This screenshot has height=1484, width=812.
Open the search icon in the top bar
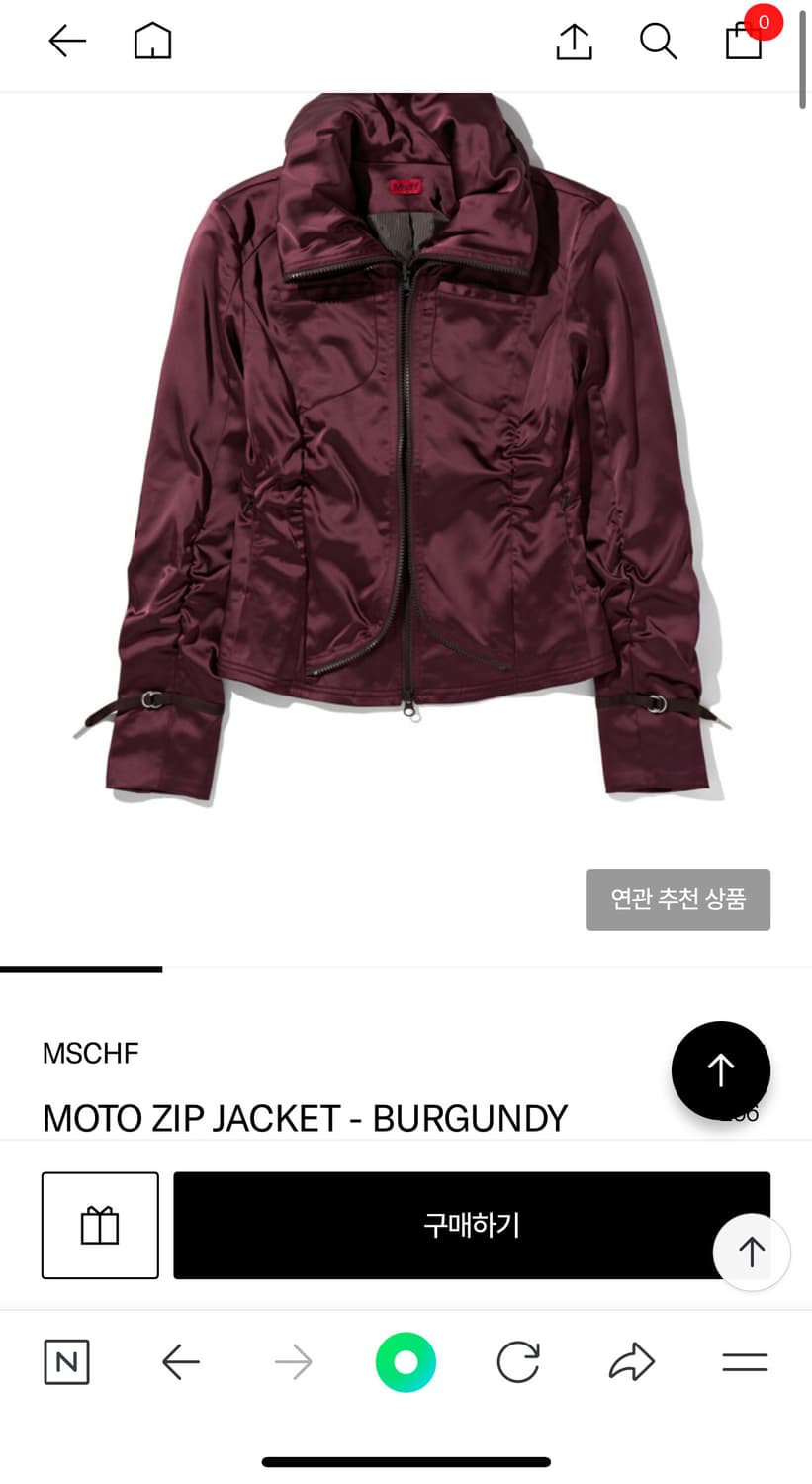click(659, 42)
